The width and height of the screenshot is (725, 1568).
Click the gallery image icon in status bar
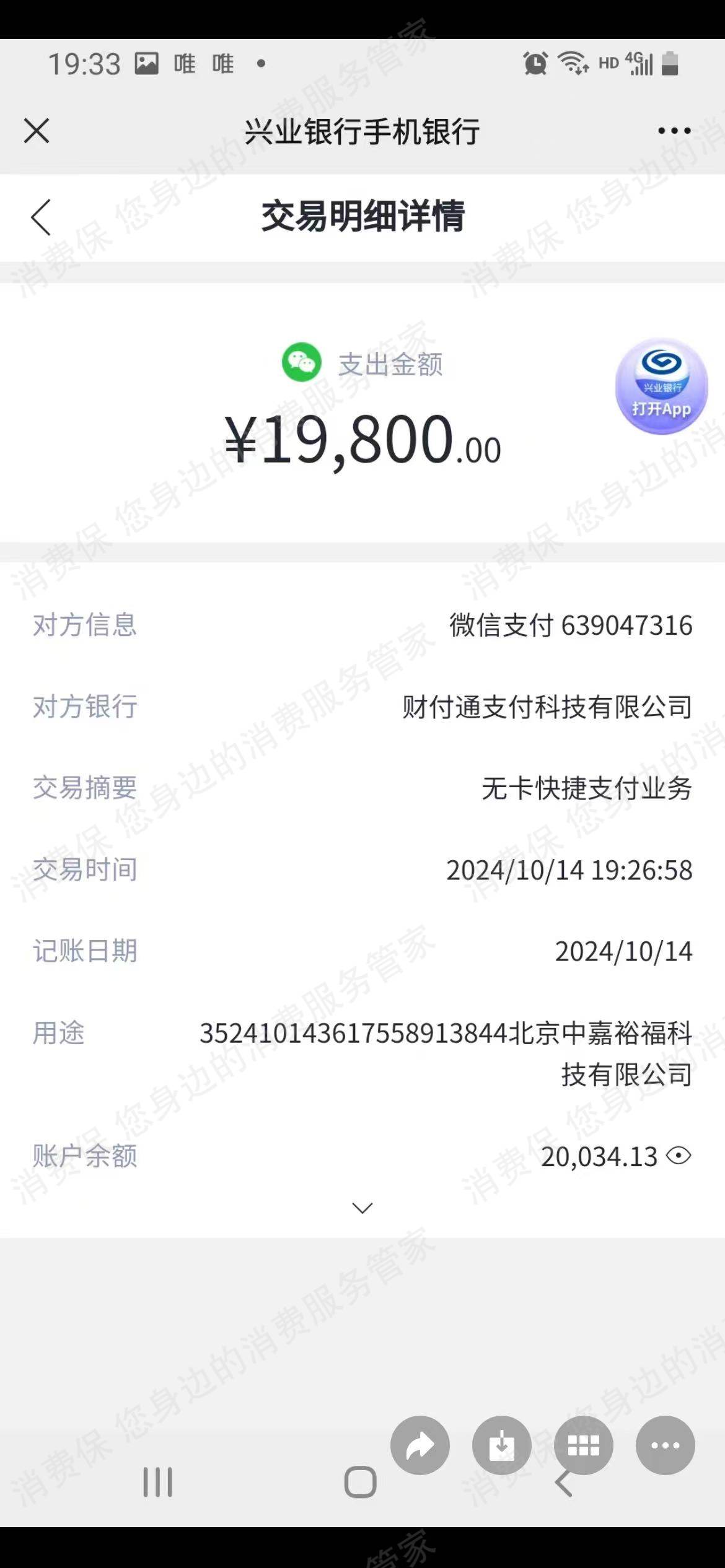pyautogui.click(x=146, y=62)
